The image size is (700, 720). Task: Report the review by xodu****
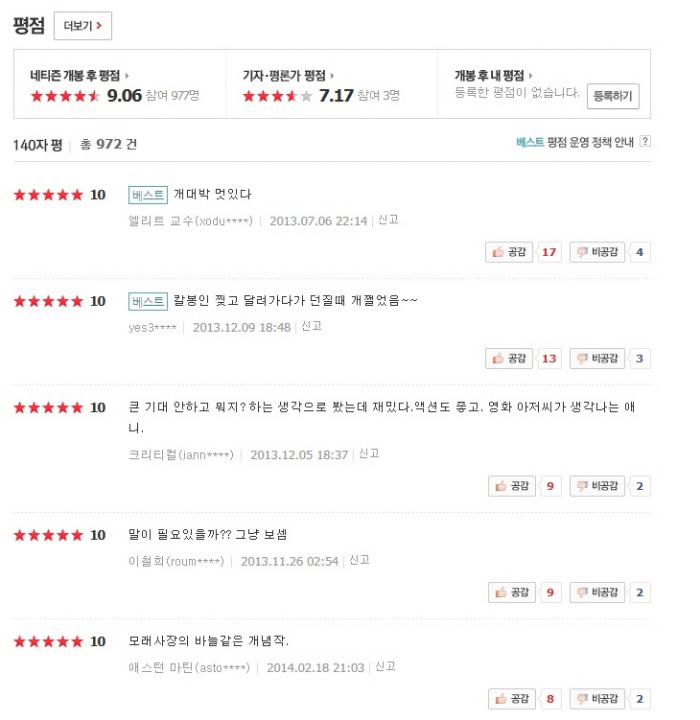pos(388,220)
